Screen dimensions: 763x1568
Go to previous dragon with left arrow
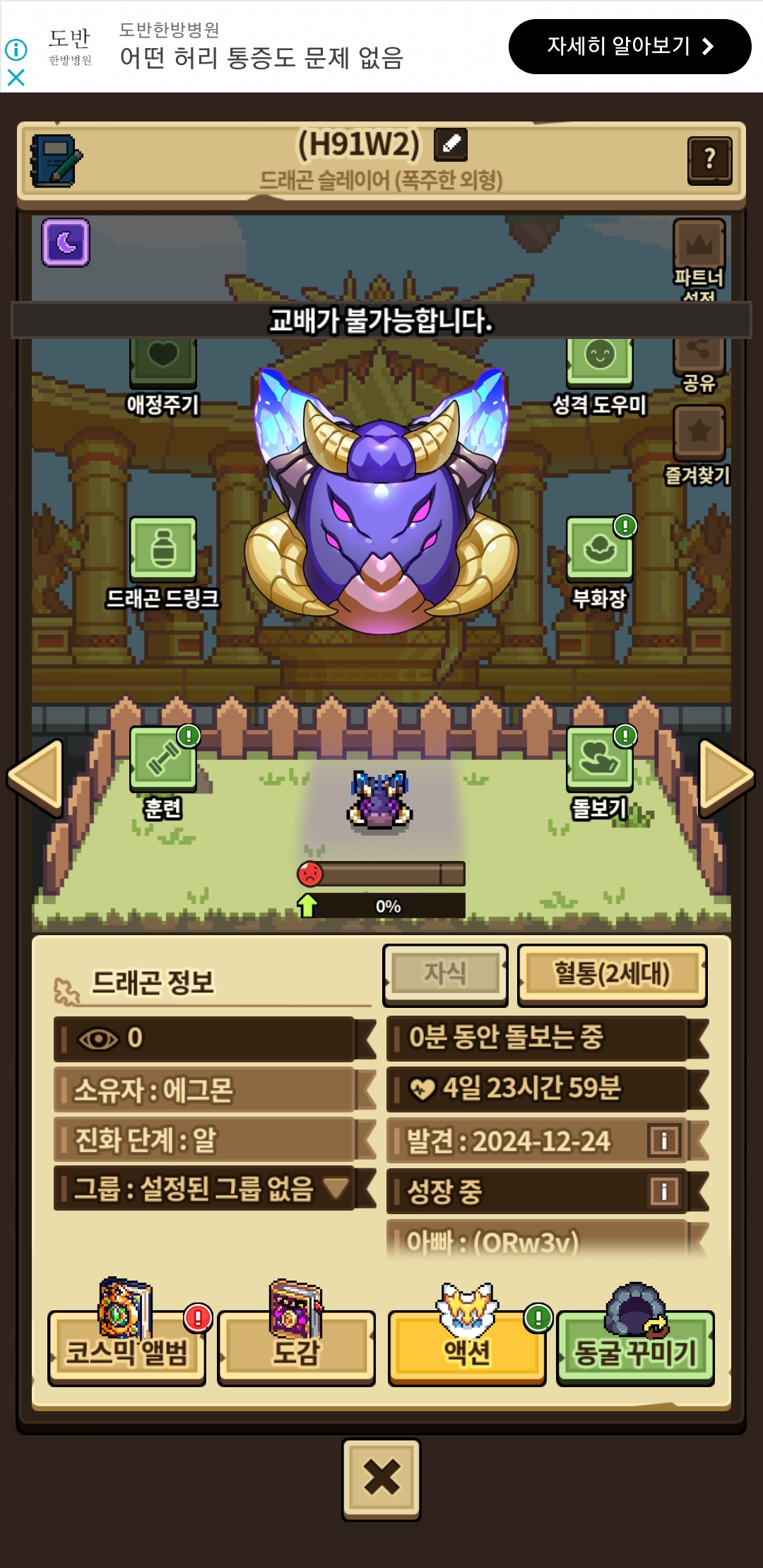(35, 777)
